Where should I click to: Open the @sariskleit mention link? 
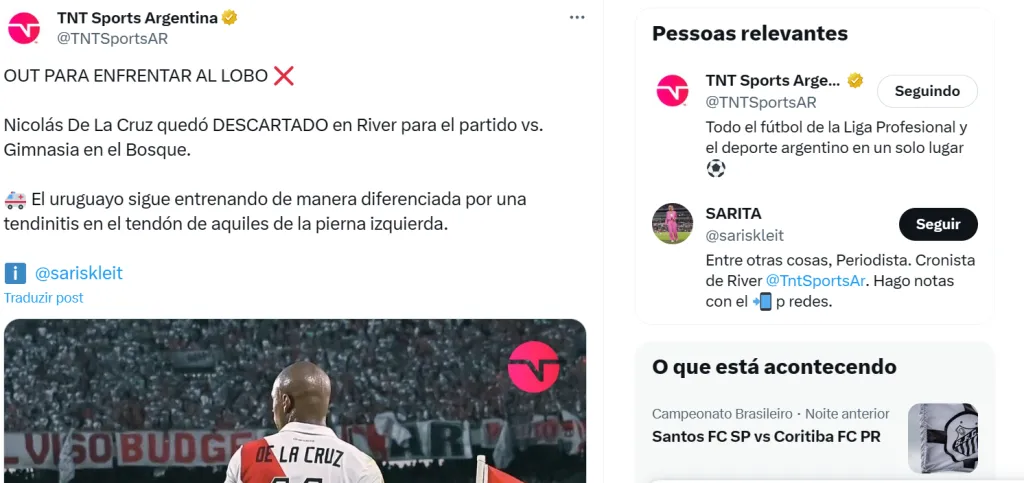78,273
